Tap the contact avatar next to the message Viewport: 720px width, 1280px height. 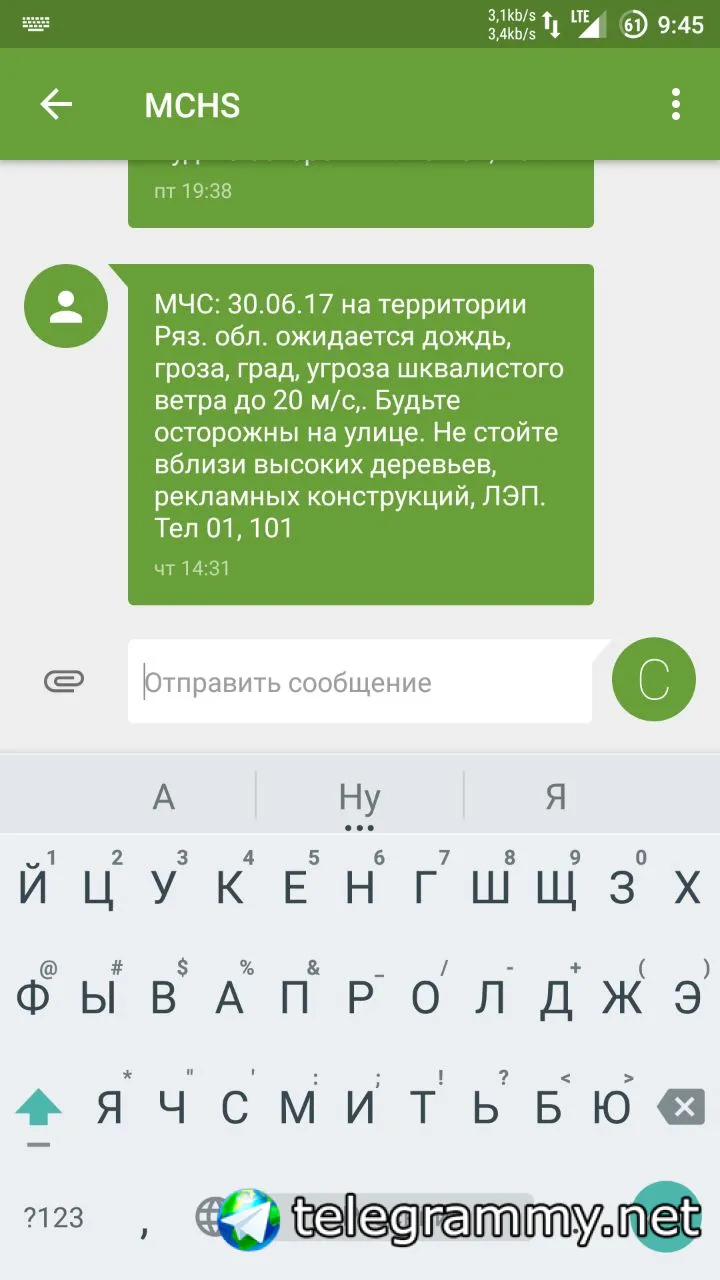66,306
